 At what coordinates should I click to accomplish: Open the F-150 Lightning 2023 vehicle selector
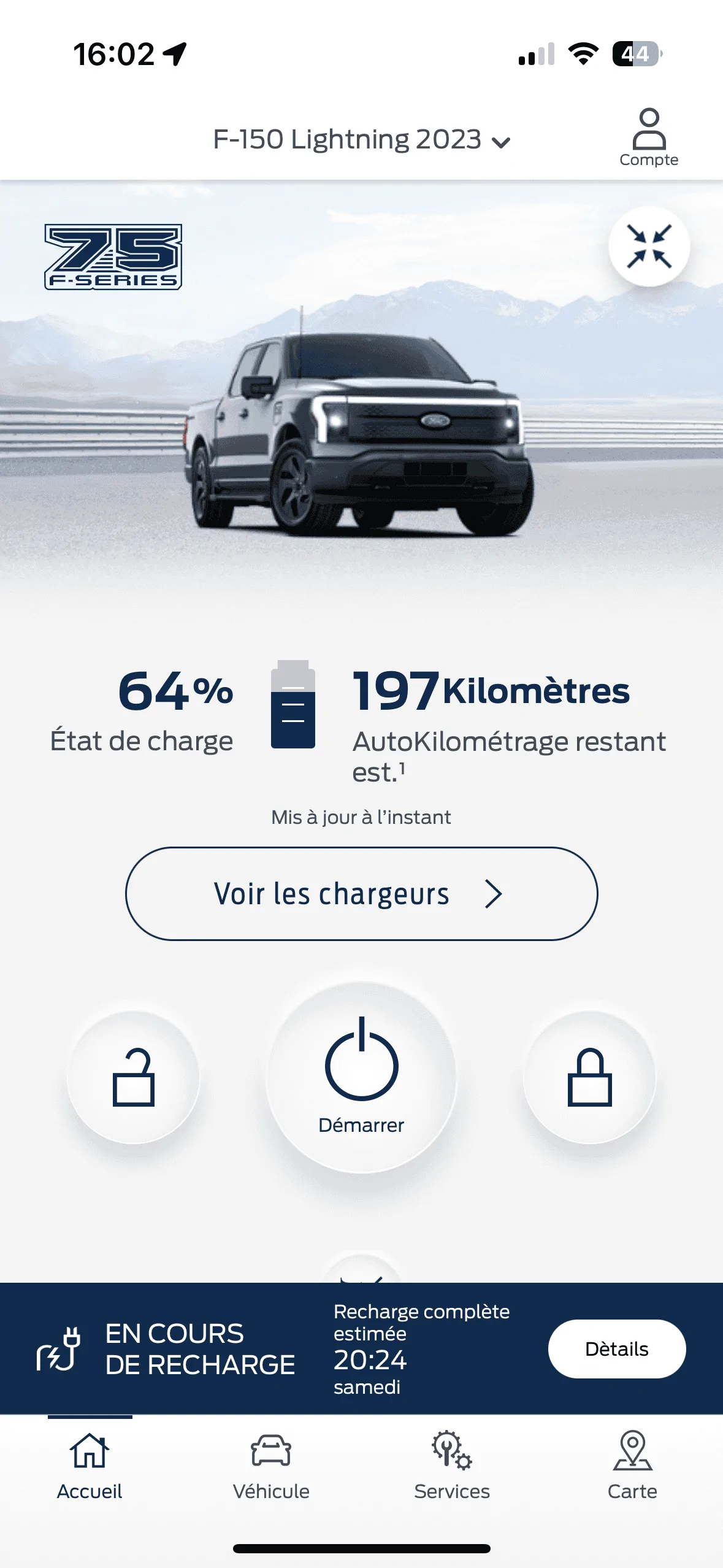361,140
